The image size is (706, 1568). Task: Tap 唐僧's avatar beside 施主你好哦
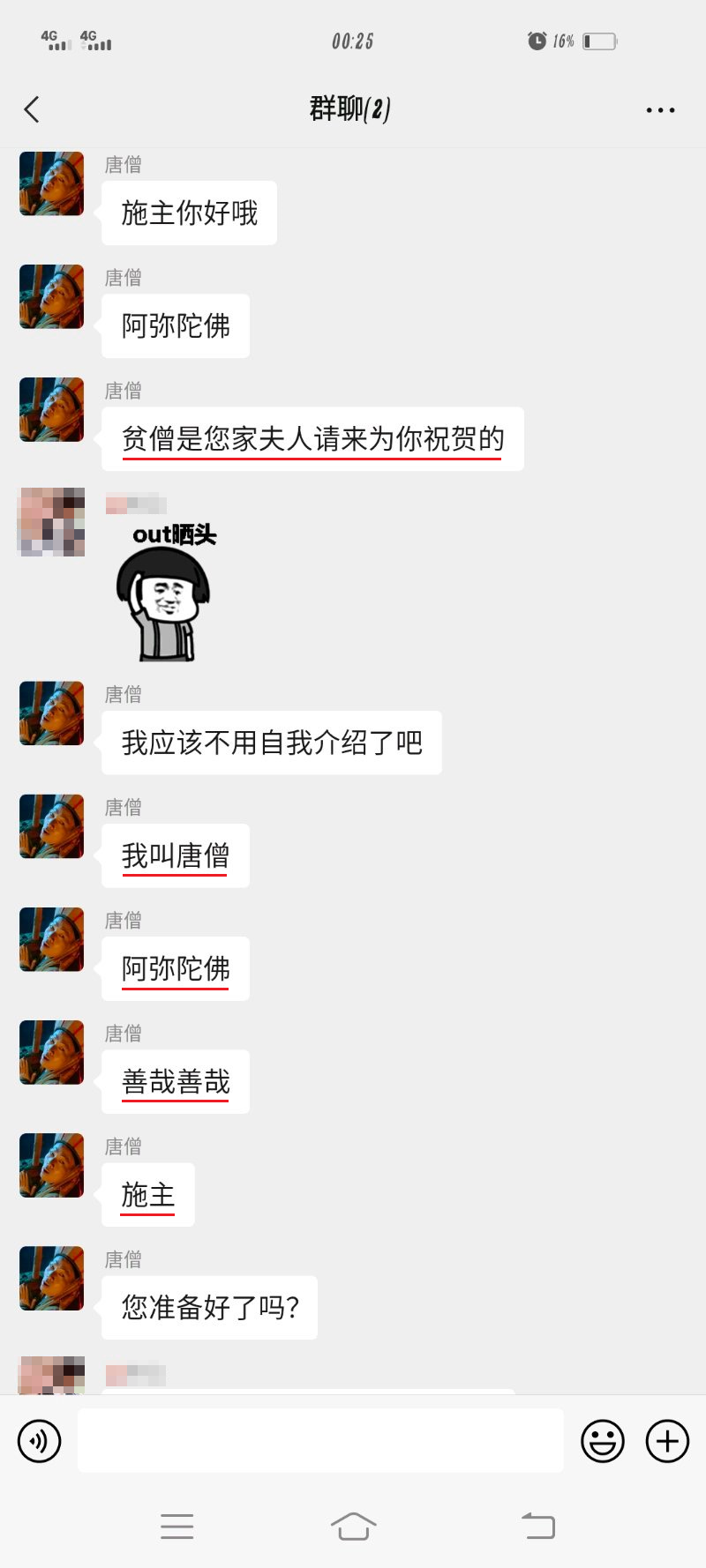52,183
